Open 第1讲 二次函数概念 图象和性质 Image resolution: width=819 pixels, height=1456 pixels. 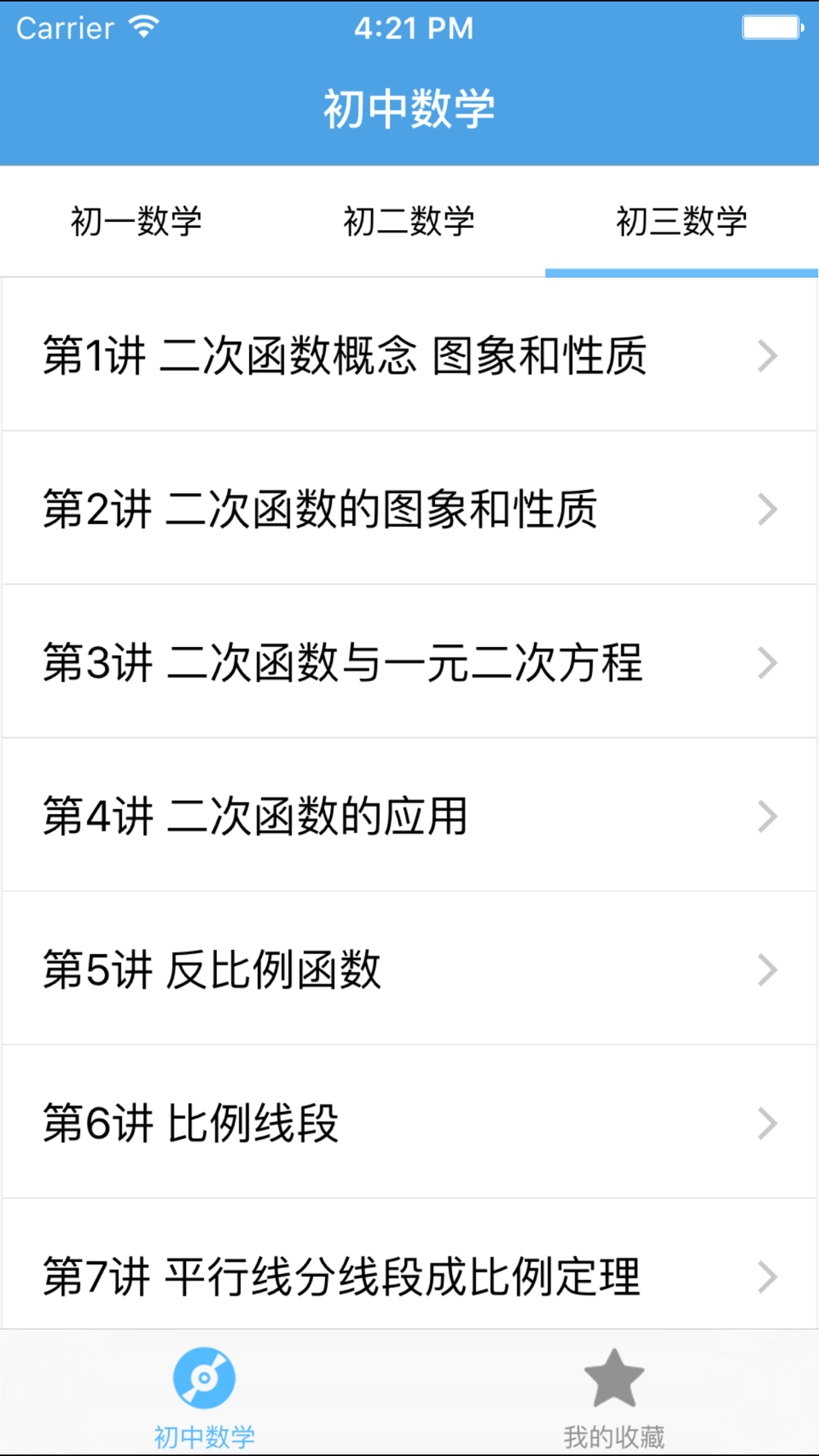(409, 355)
